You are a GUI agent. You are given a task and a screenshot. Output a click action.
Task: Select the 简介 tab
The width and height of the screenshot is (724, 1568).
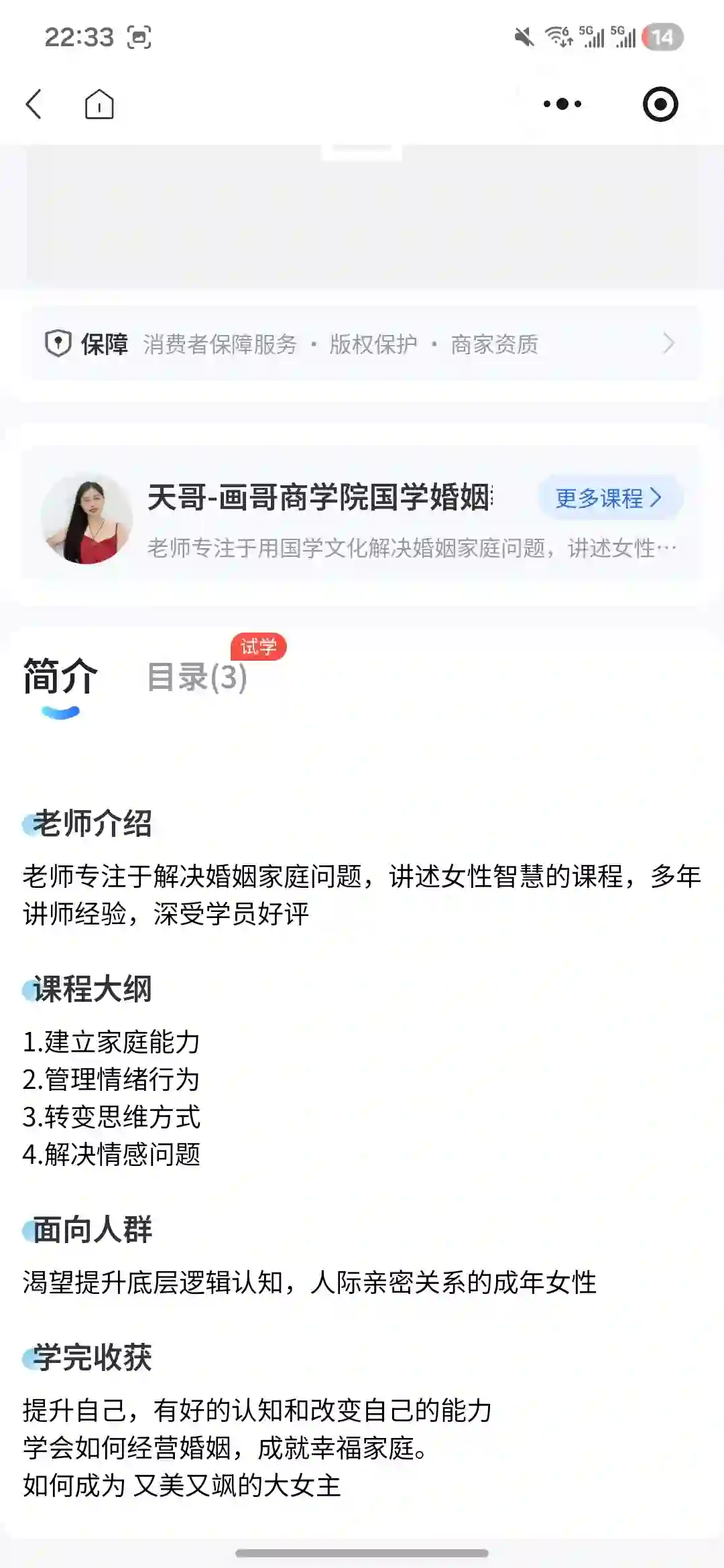[60, 677]
